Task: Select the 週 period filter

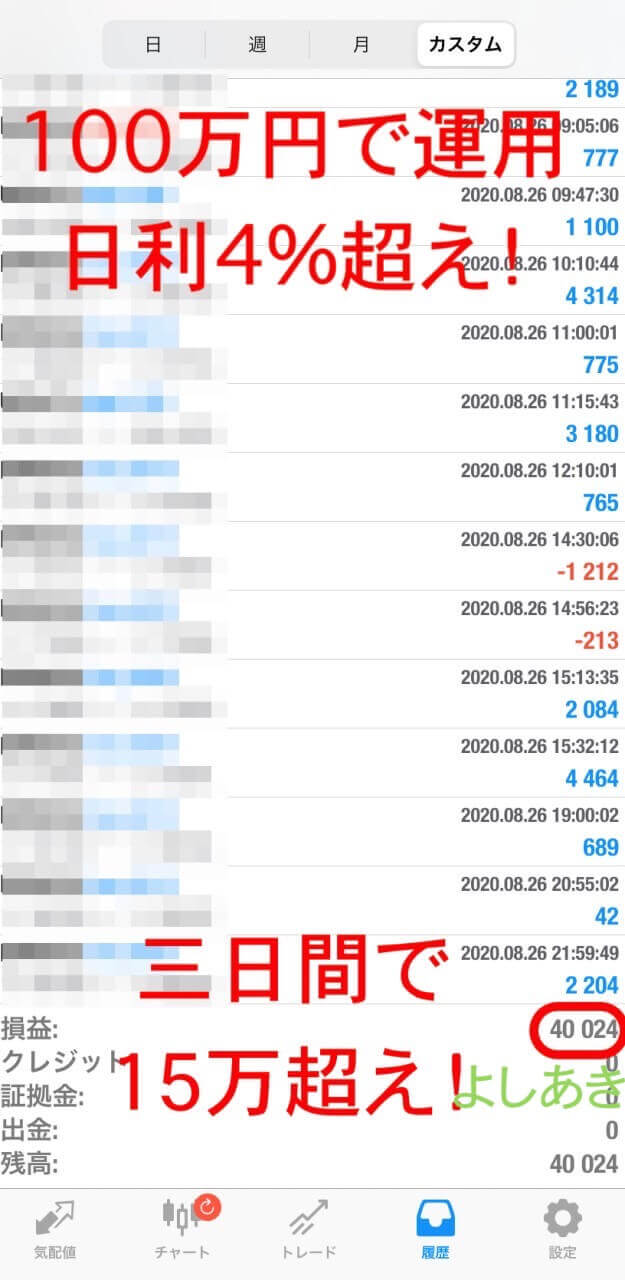Action: tap(258, 45)
